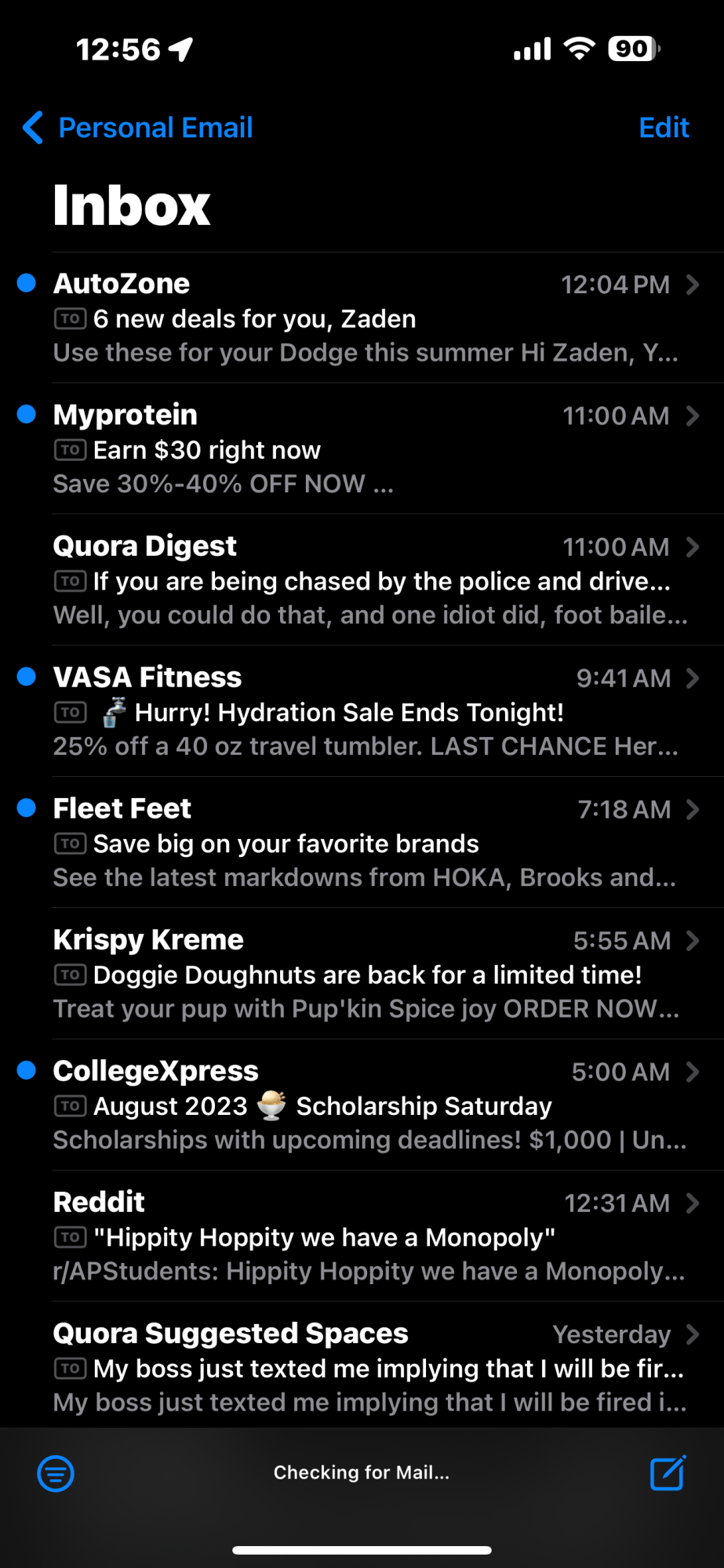Tap Edit to select messages
The image size is (724, 1568).
pyautogui.click(x=664, y=128)
